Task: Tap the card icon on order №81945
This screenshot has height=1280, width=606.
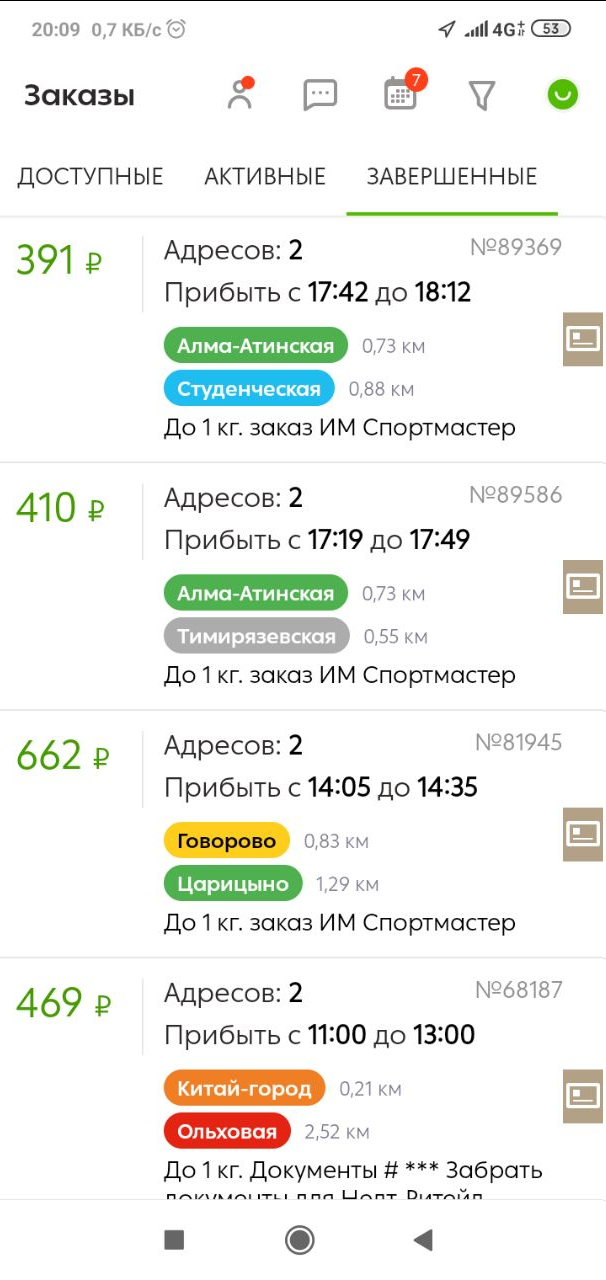Action: click(583, 834)
